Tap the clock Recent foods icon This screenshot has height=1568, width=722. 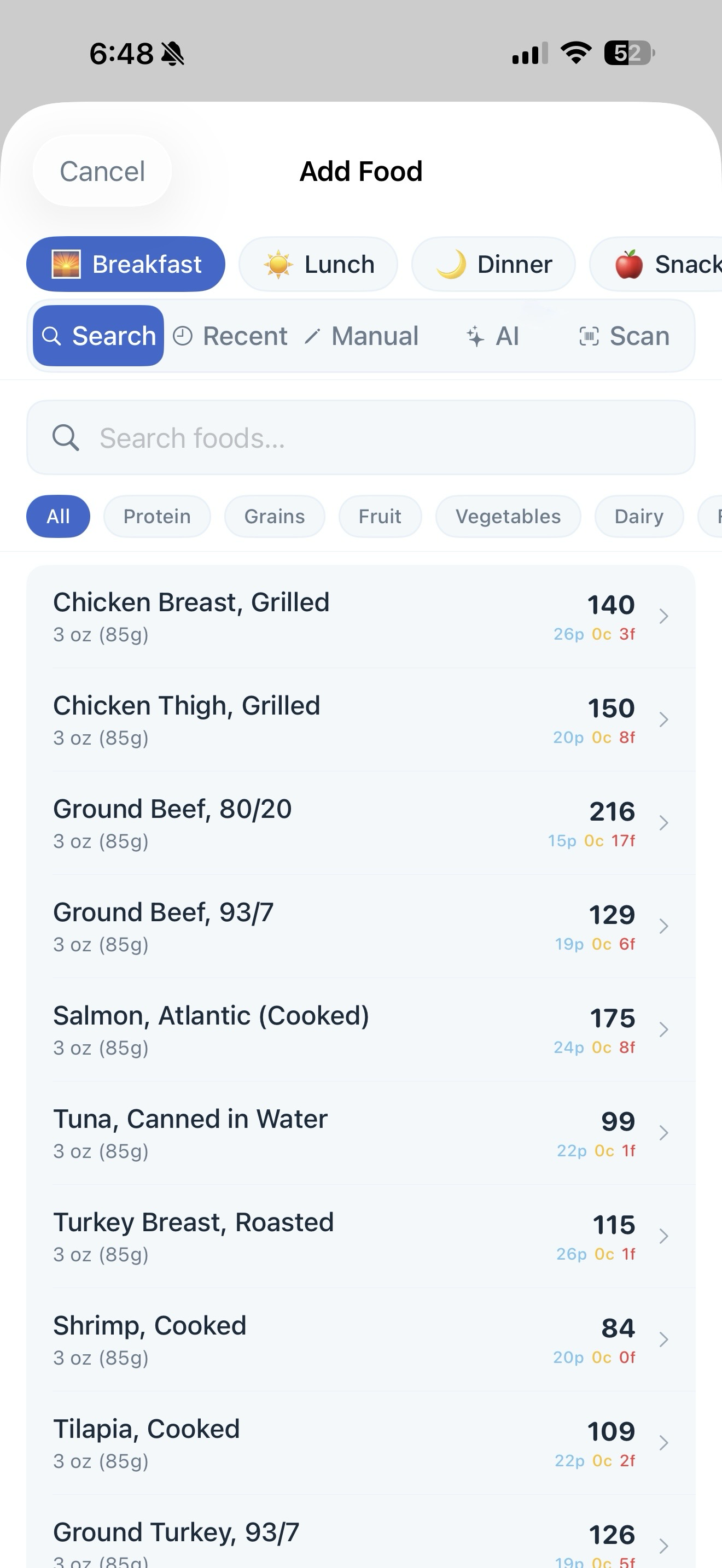[x=183, y=335]
